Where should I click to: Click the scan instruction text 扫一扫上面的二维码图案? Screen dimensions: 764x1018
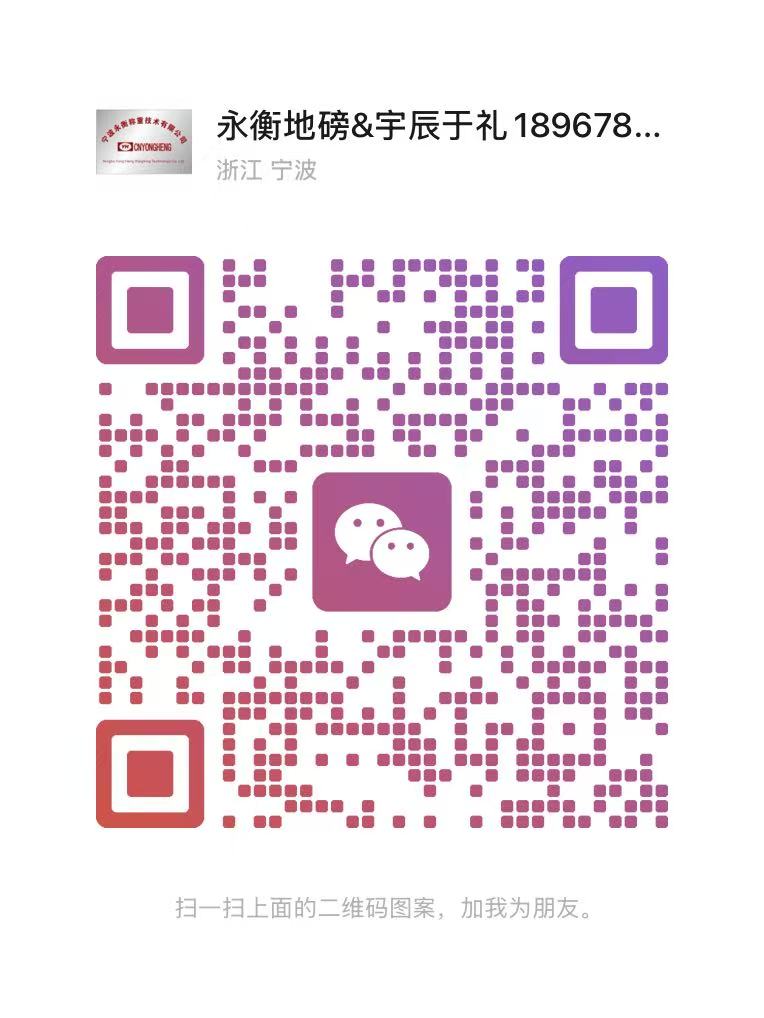(300, 909)
